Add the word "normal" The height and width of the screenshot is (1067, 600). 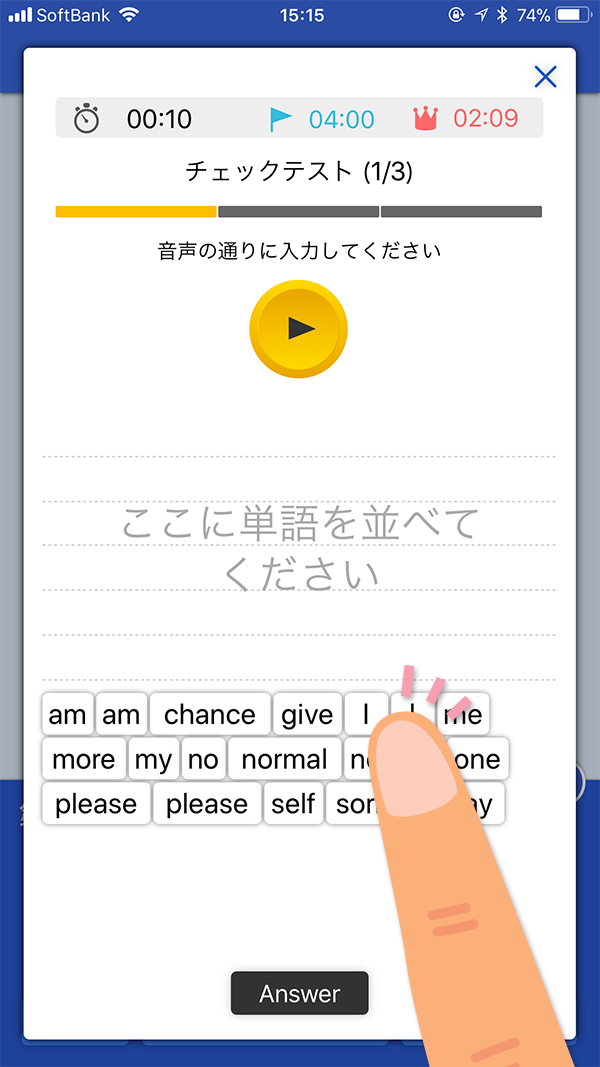coord(284,759)
